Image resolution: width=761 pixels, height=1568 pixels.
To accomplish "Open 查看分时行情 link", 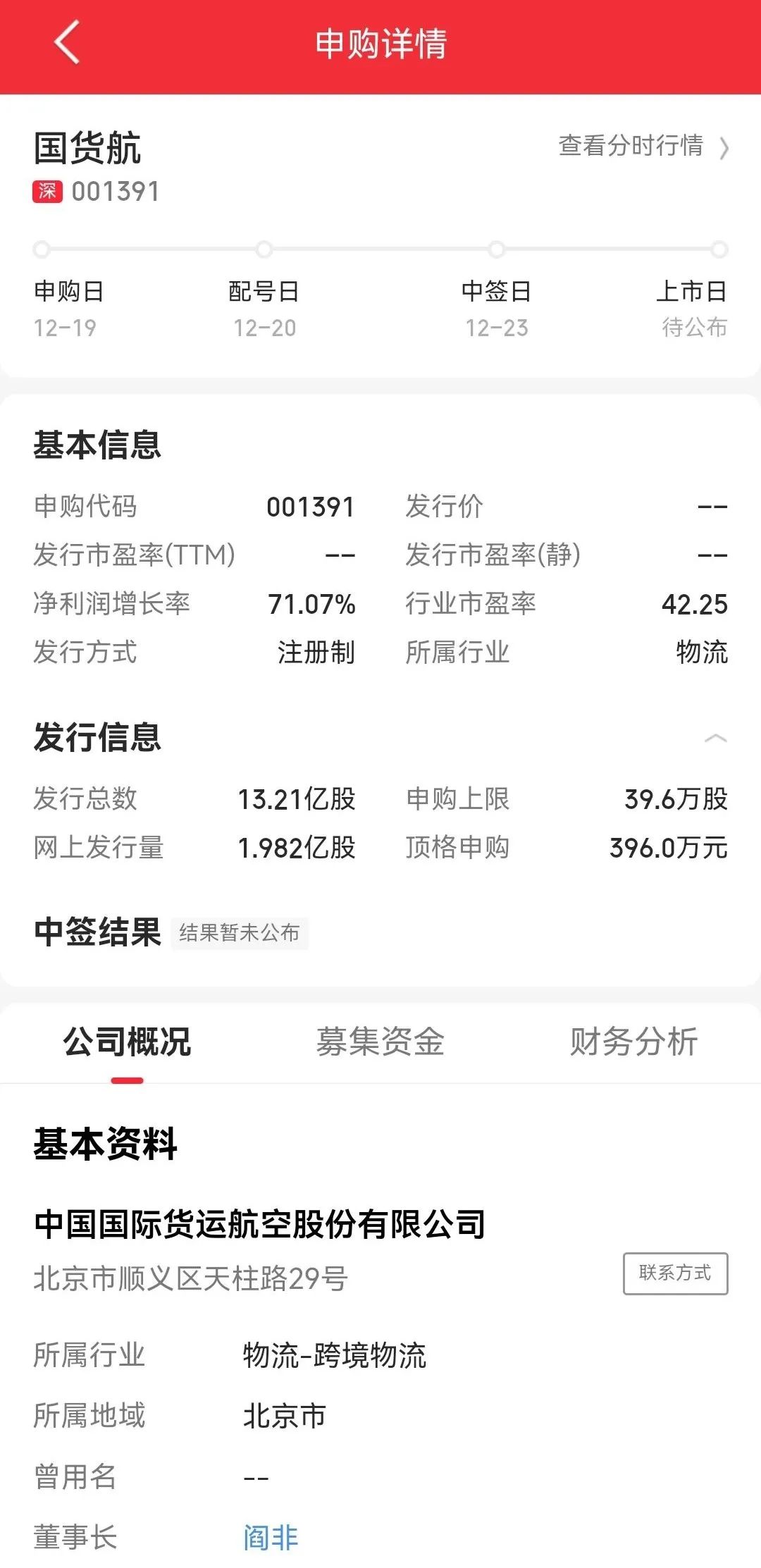I will point(643,146).
